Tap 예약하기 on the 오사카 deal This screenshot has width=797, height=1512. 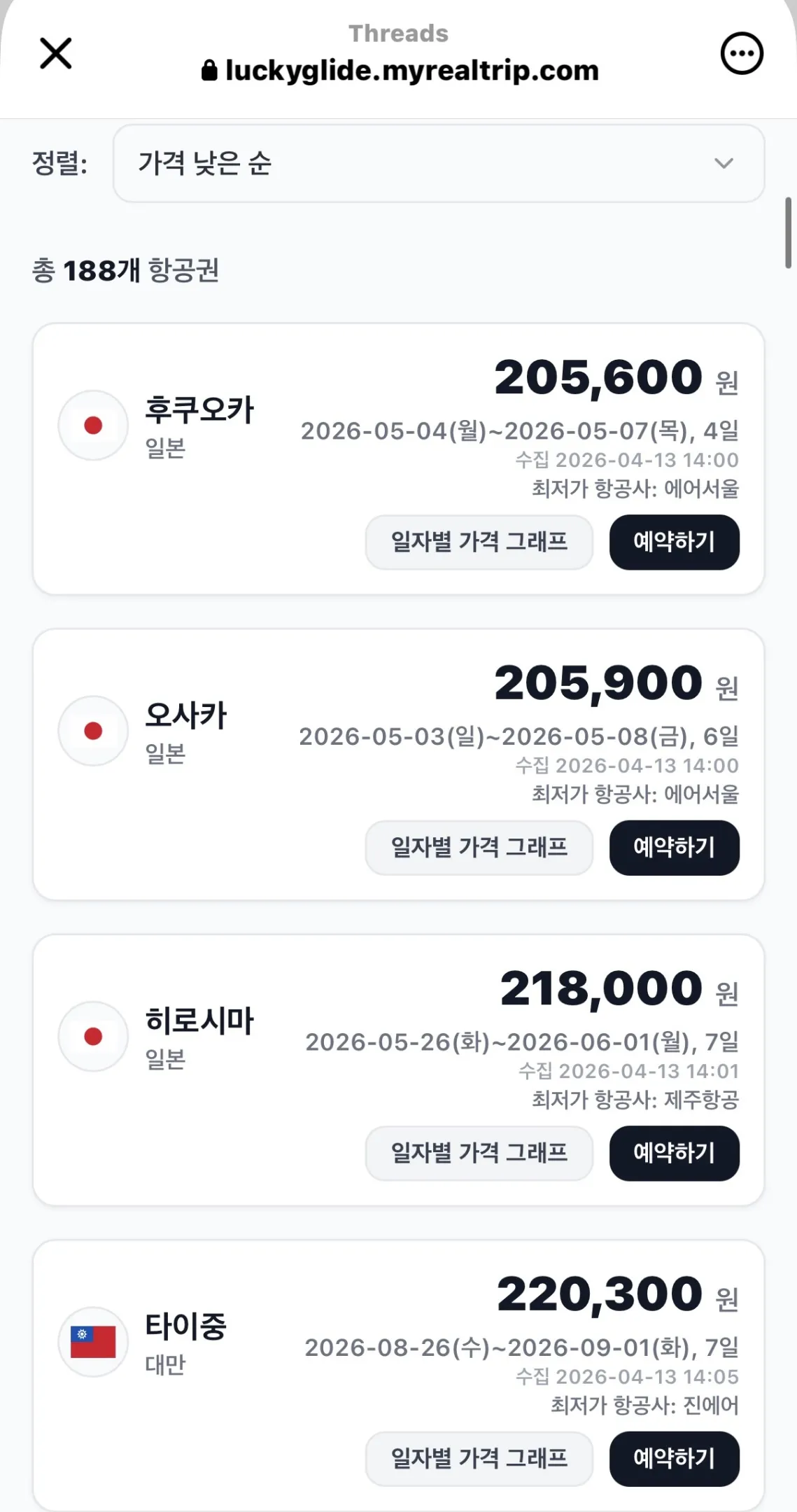click(x=674, y=848)
